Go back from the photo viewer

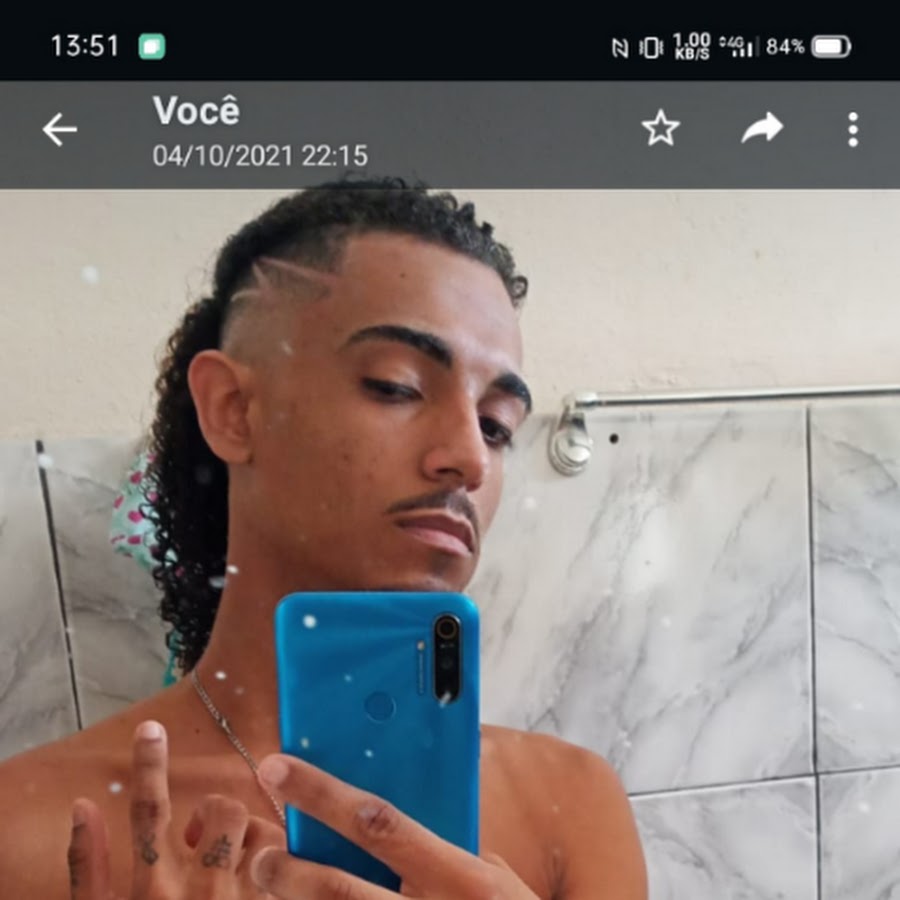[x=59, y=130]
